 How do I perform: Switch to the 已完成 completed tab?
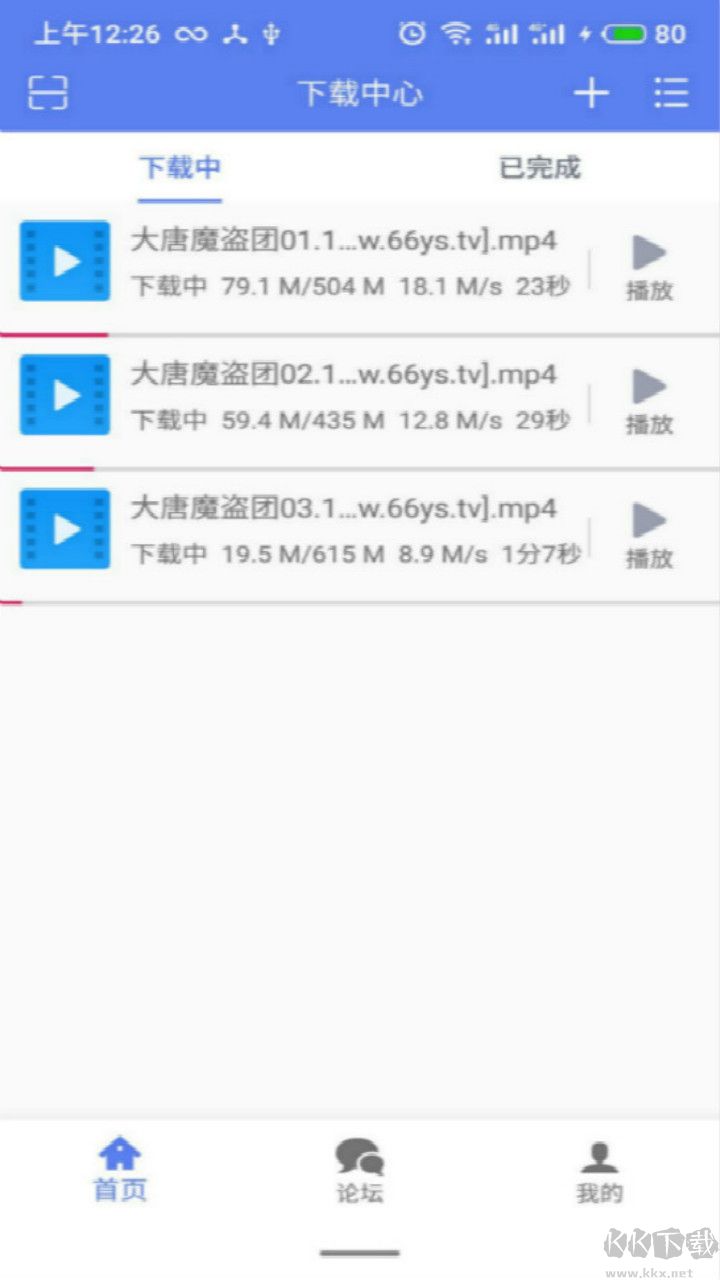(539, 168)
